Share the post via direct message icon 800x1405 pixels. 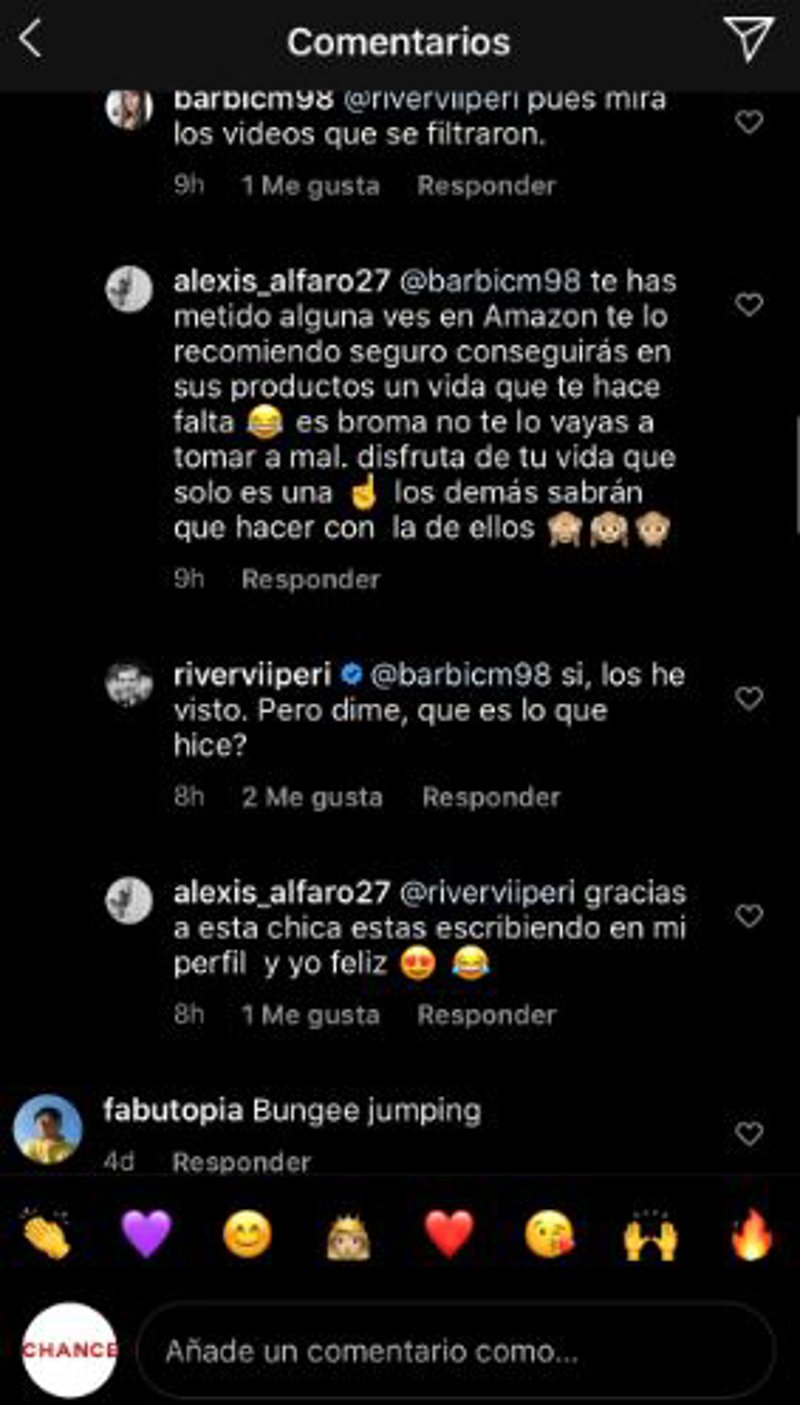tap(748, 40)
